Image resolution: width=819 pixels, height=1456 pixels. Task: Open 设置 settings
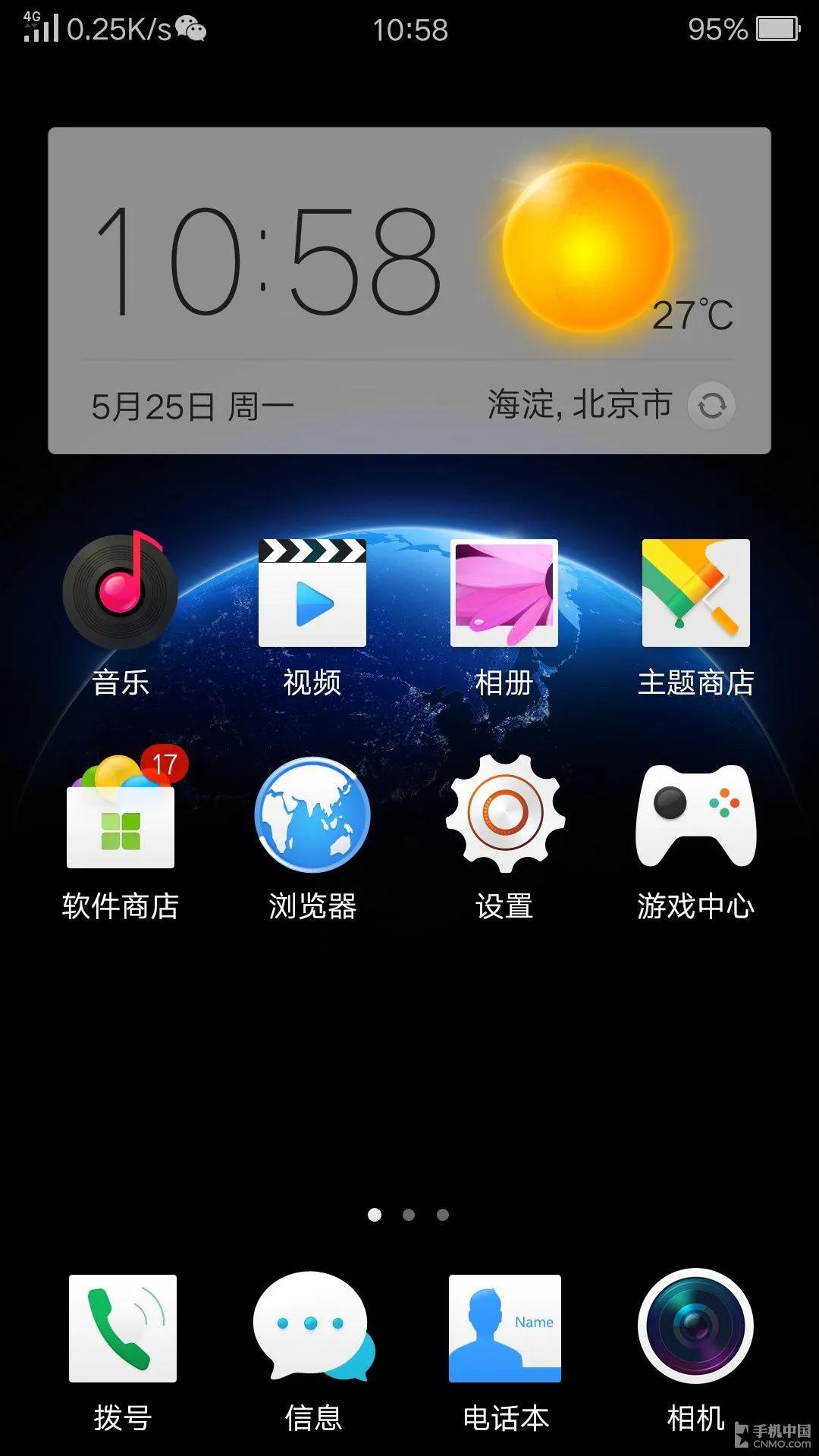pyautogui.click(x=504, y=814)
